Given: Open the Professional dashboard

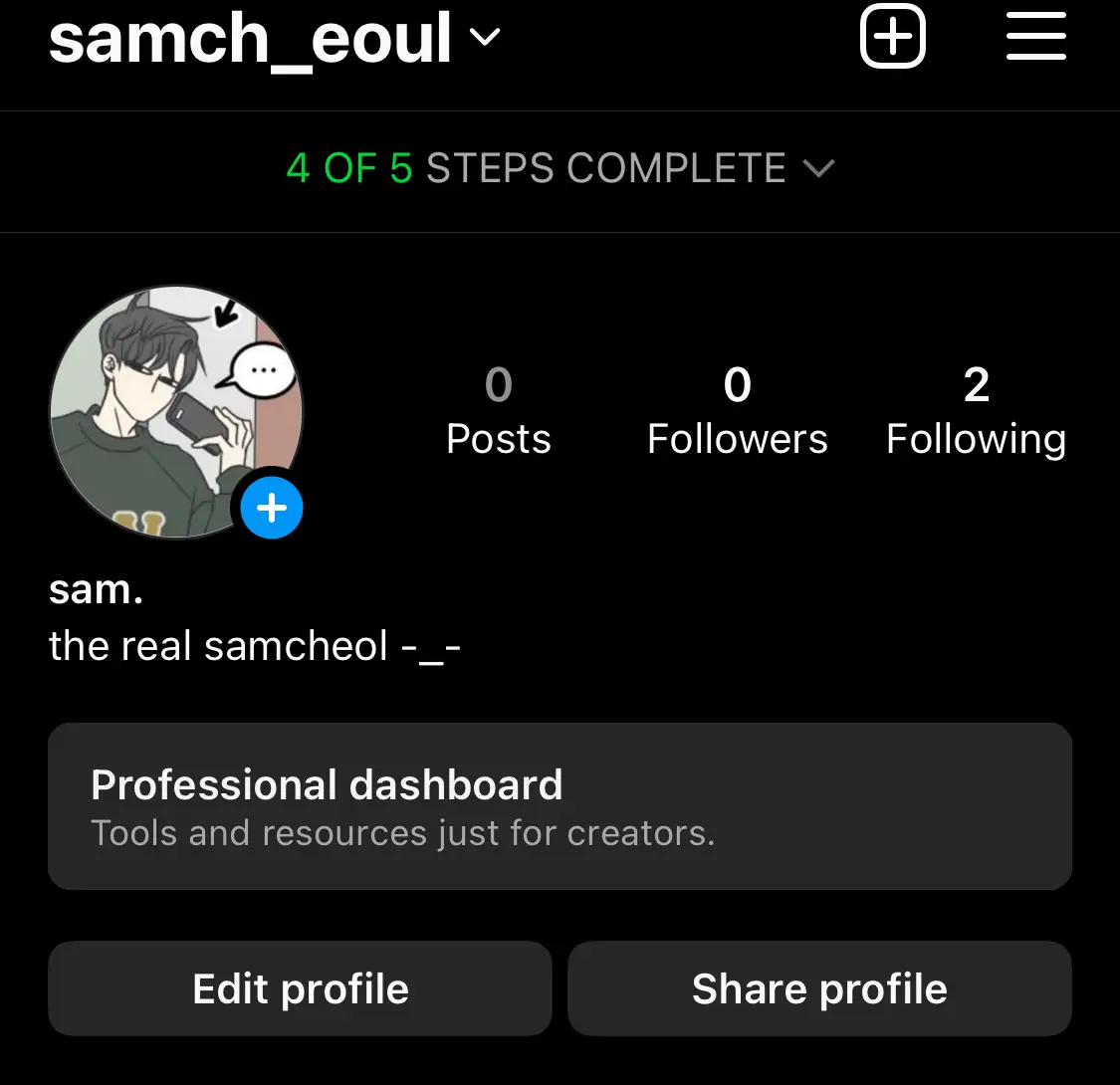Looking at the screenshot, I should pyautogui.click(x=560, y=806).
